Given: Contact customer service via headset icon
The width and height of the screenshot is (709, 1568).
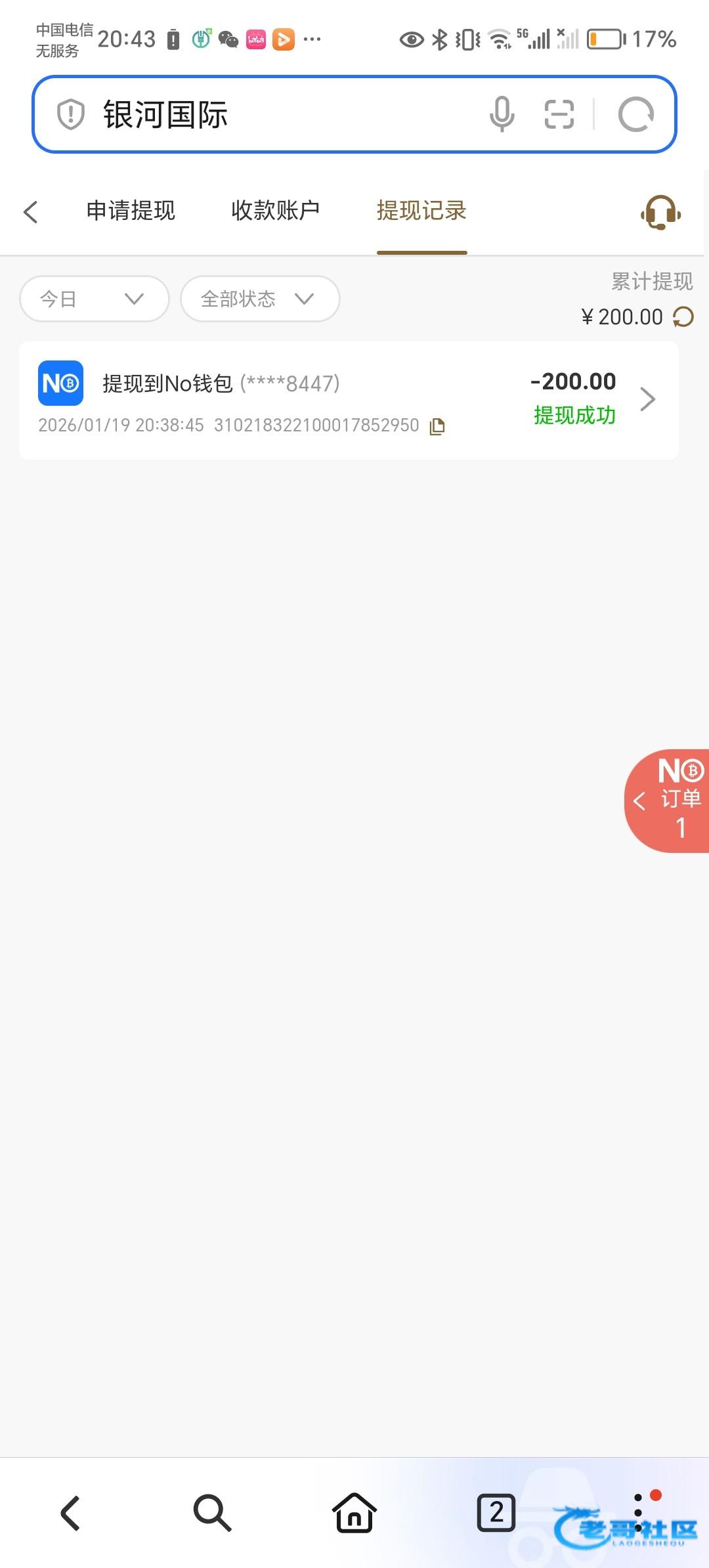Looking at the screenshot, I should click(660, 212).
